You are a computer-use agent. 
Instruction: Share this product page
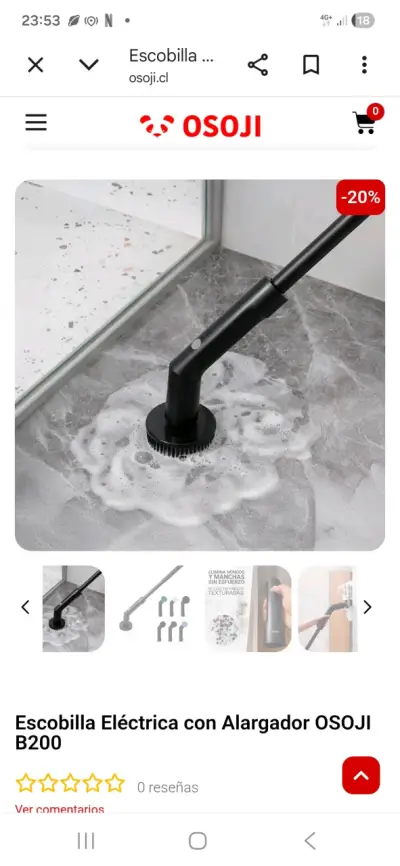tap(258, 65)
